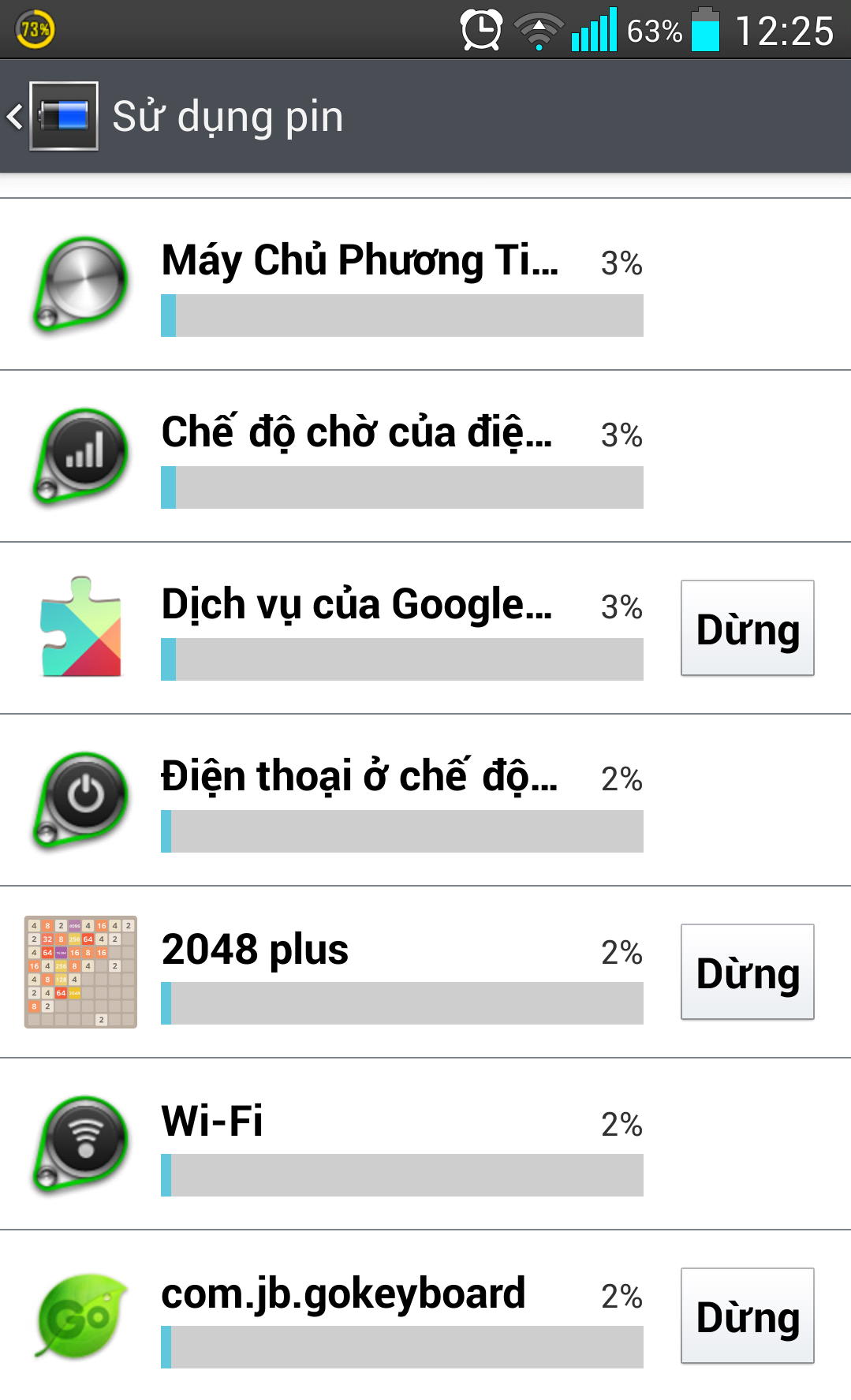Open Wi-Fi battery usage details
Screen dimensions: 851x1400
coord(359,1144)
